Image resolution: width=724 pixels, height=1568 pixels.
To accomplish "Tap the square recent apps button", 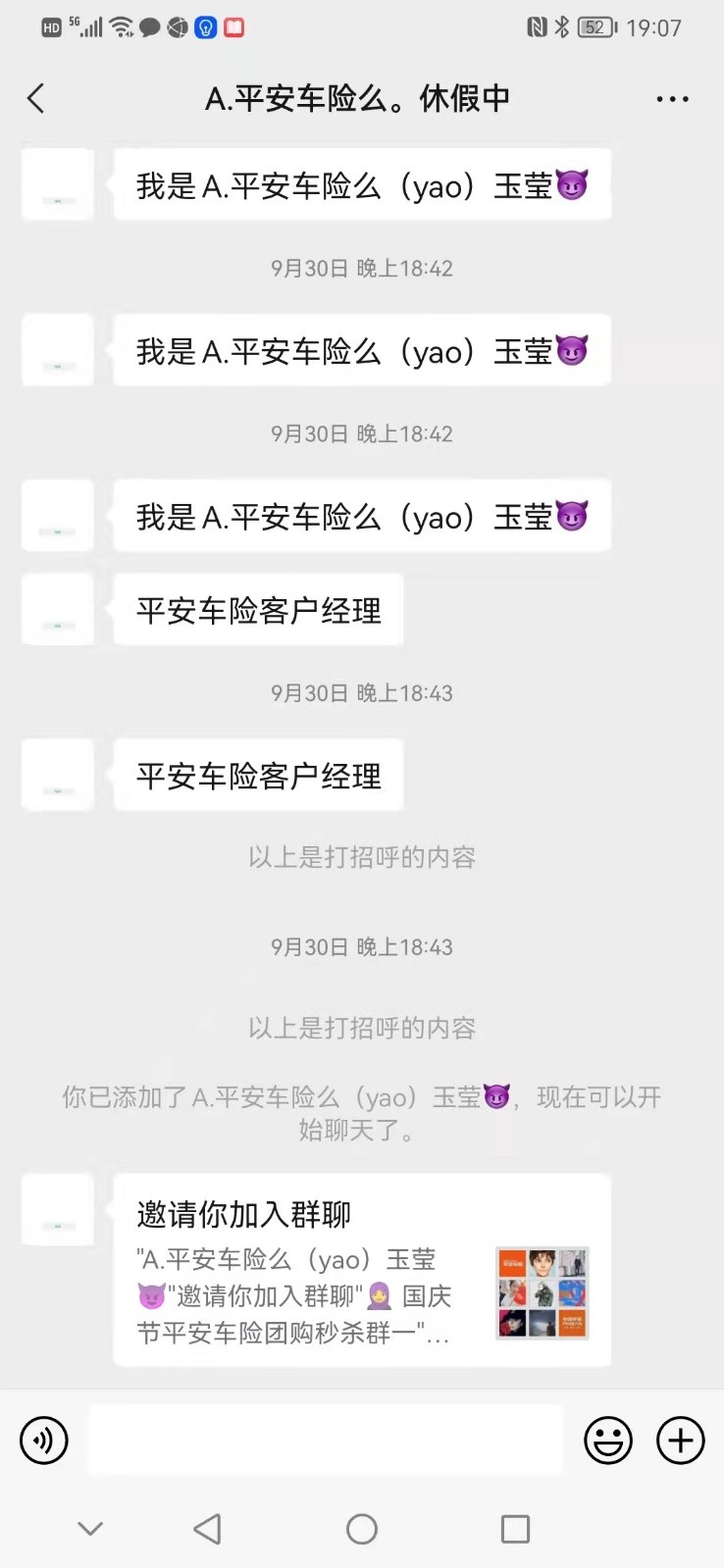I will pyautogui.click(x=515, y=1528).
